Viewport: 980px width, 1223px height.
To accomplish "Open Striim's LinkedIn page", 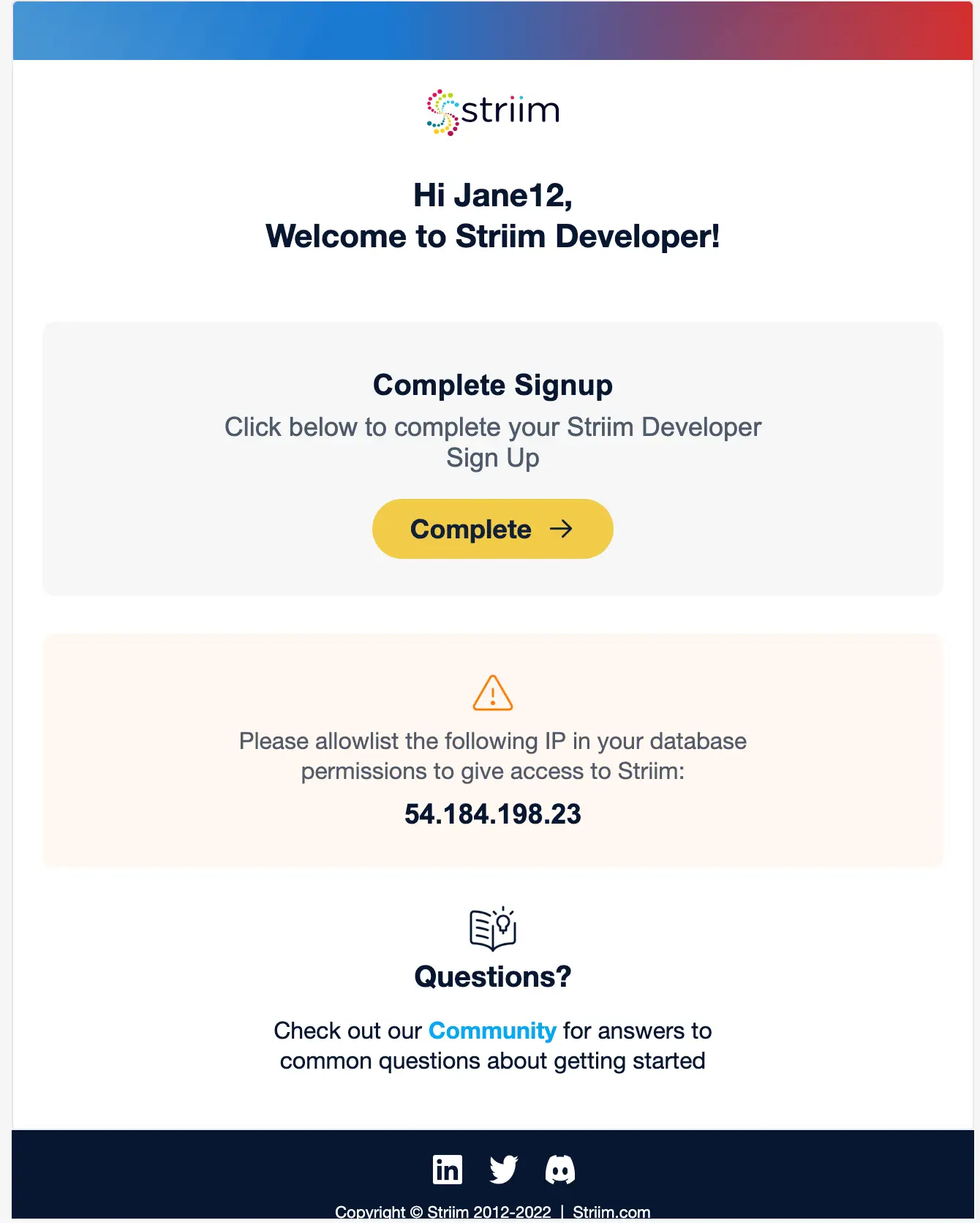I will pos(447,1170).
